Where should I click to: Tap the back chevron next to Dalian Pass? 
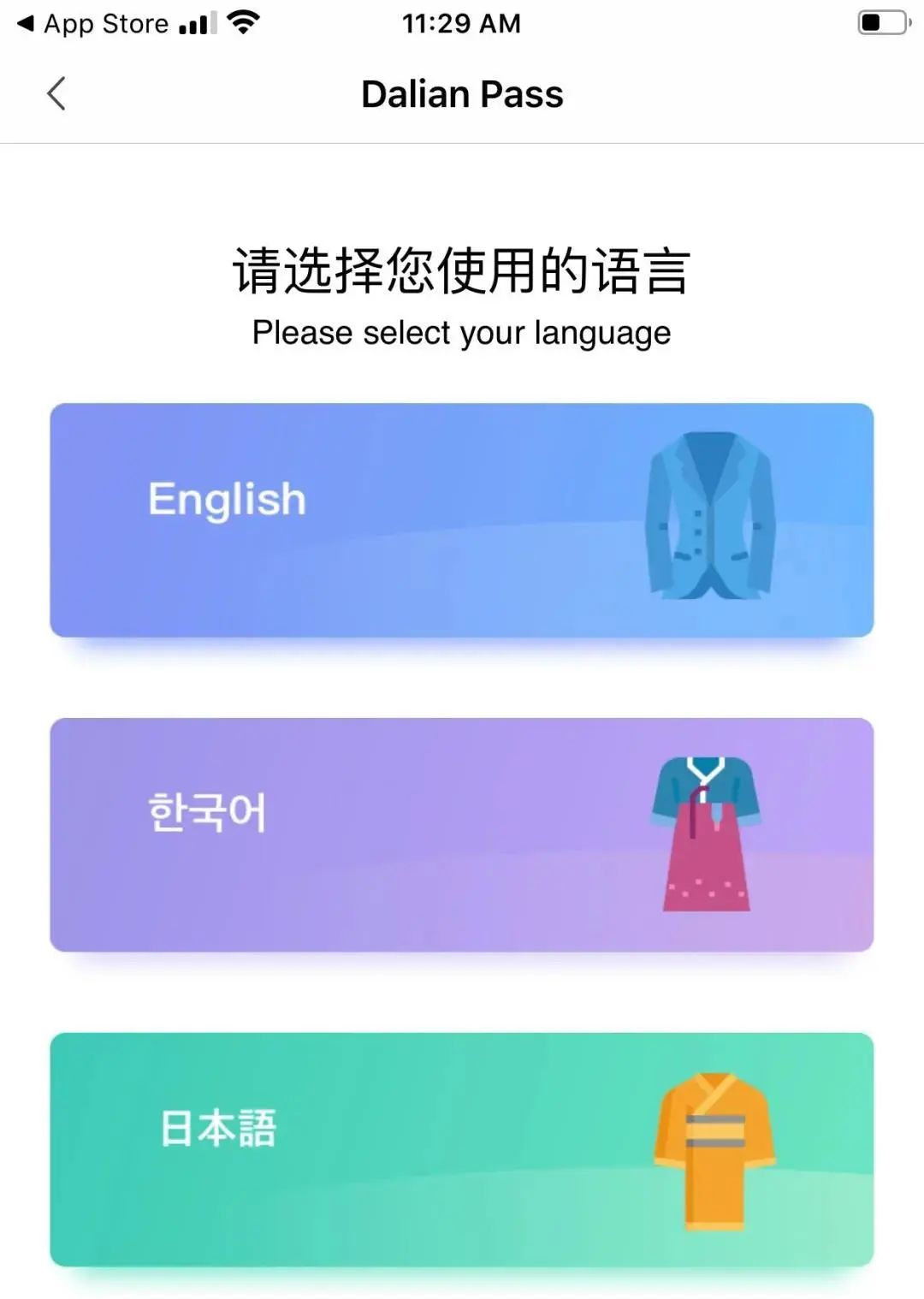pyautogui.click(x=56, y=93)
